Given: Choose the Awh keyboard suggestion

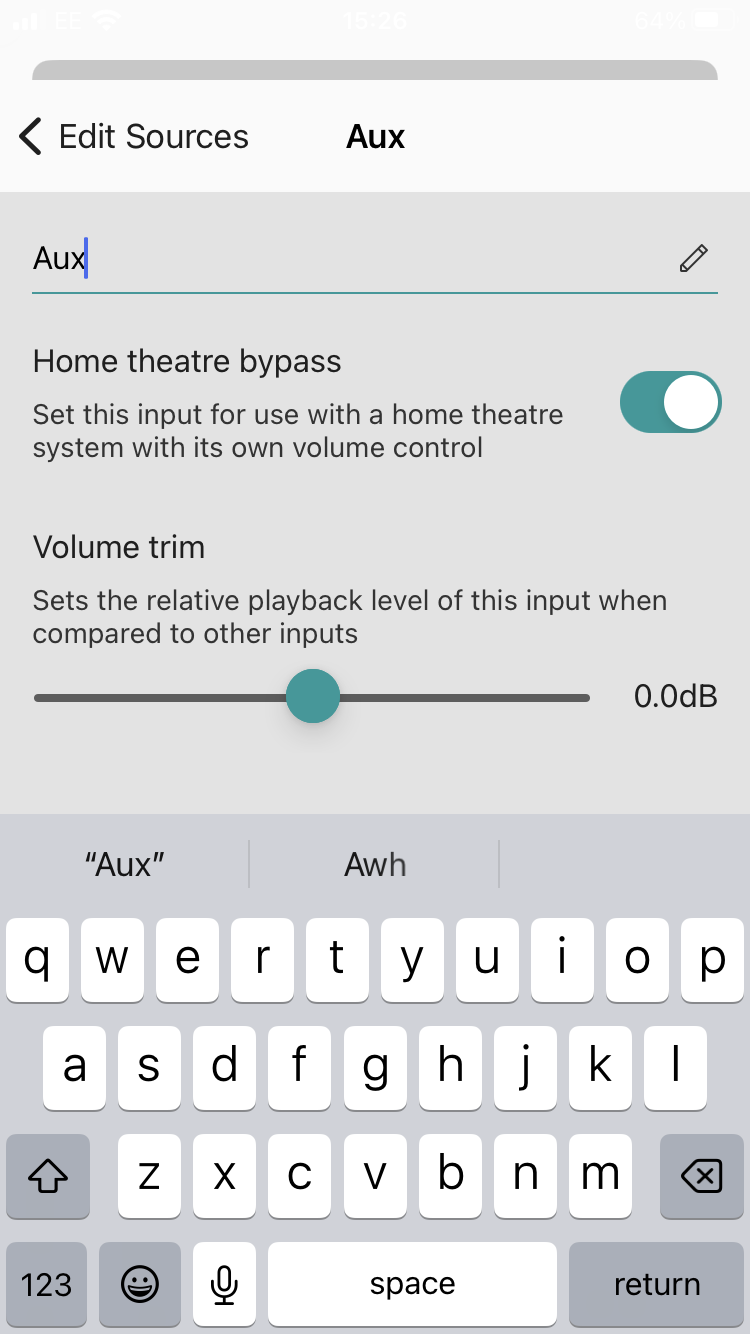Looking at the screenshot, I should coord(375,864).
